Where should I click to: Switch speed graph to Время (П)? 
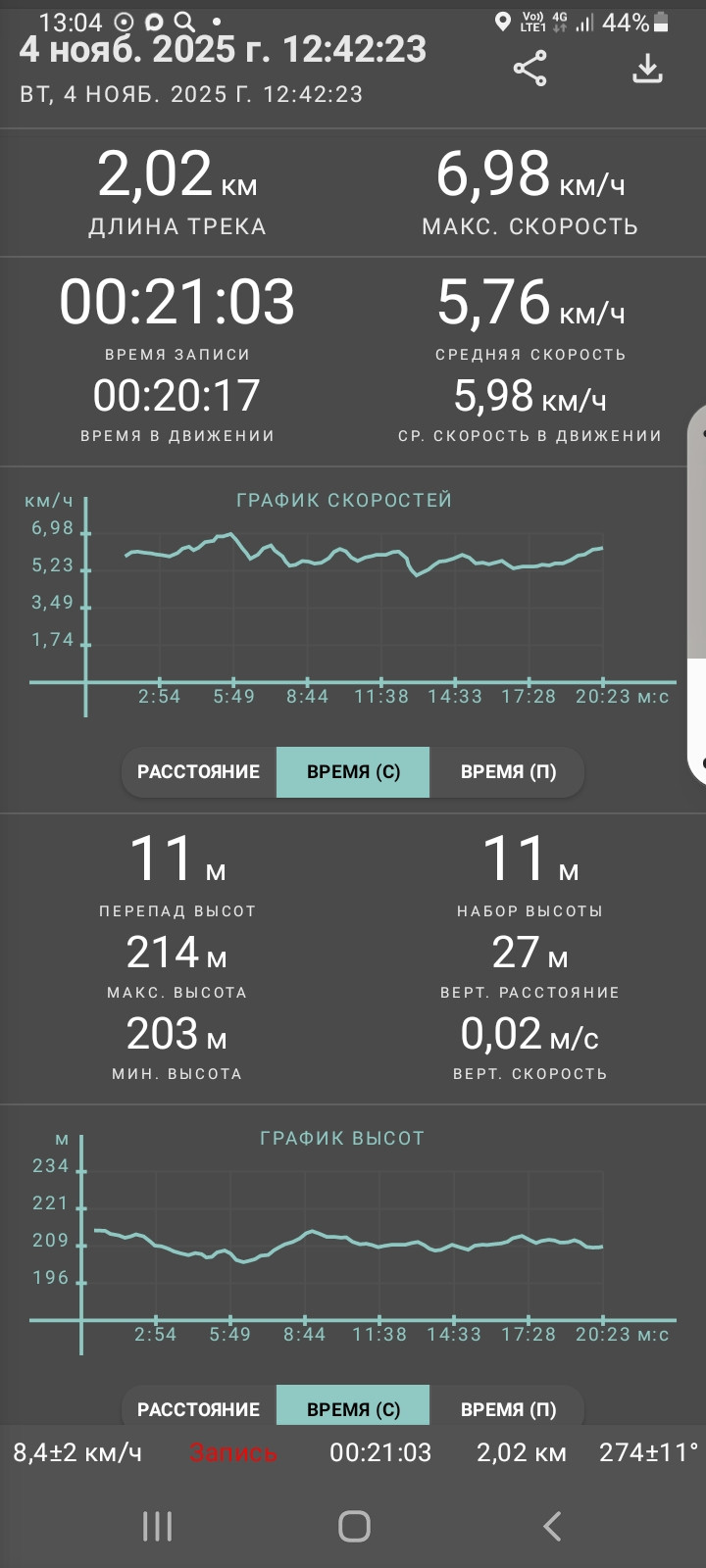508,771
